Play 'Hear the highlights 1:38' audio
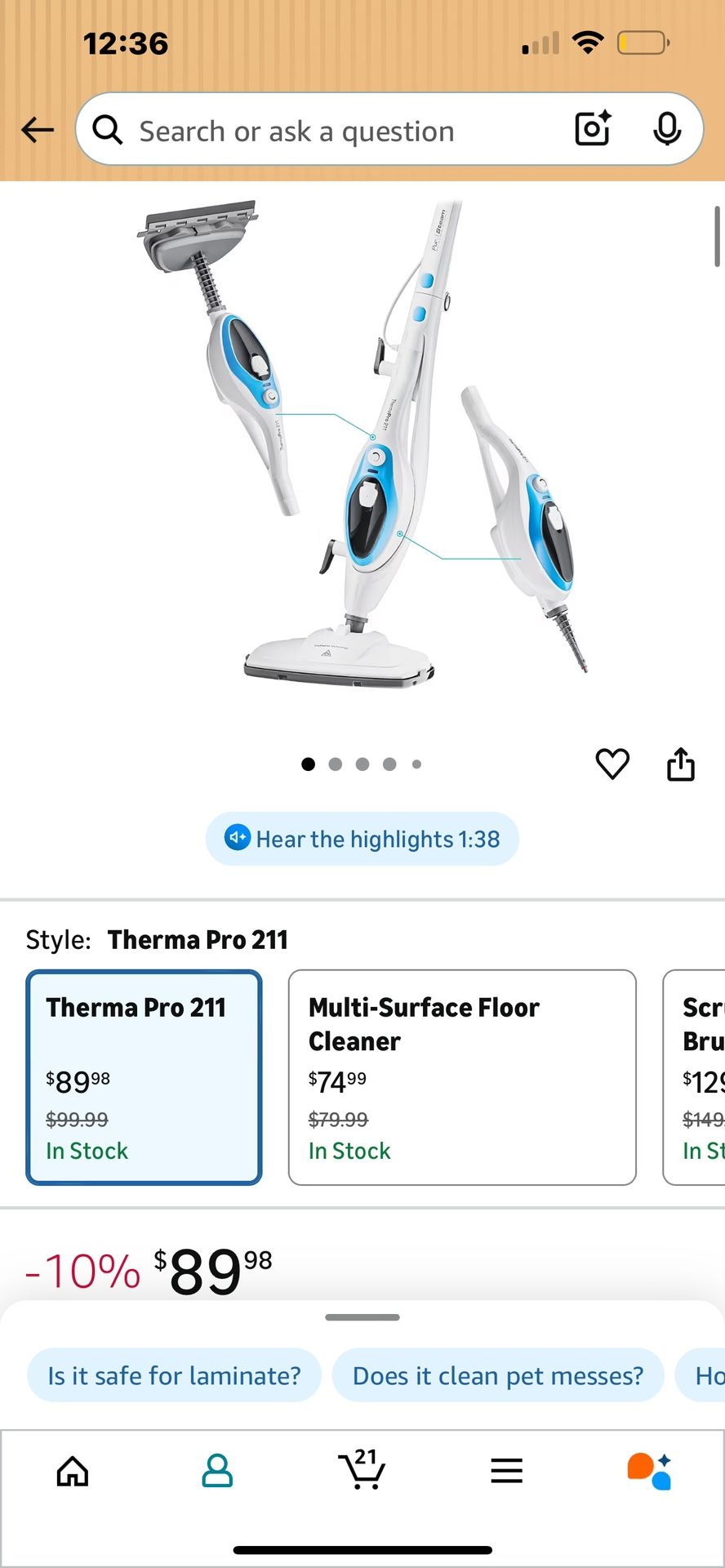Screen dimensions: 725x1568 (362, 839)
